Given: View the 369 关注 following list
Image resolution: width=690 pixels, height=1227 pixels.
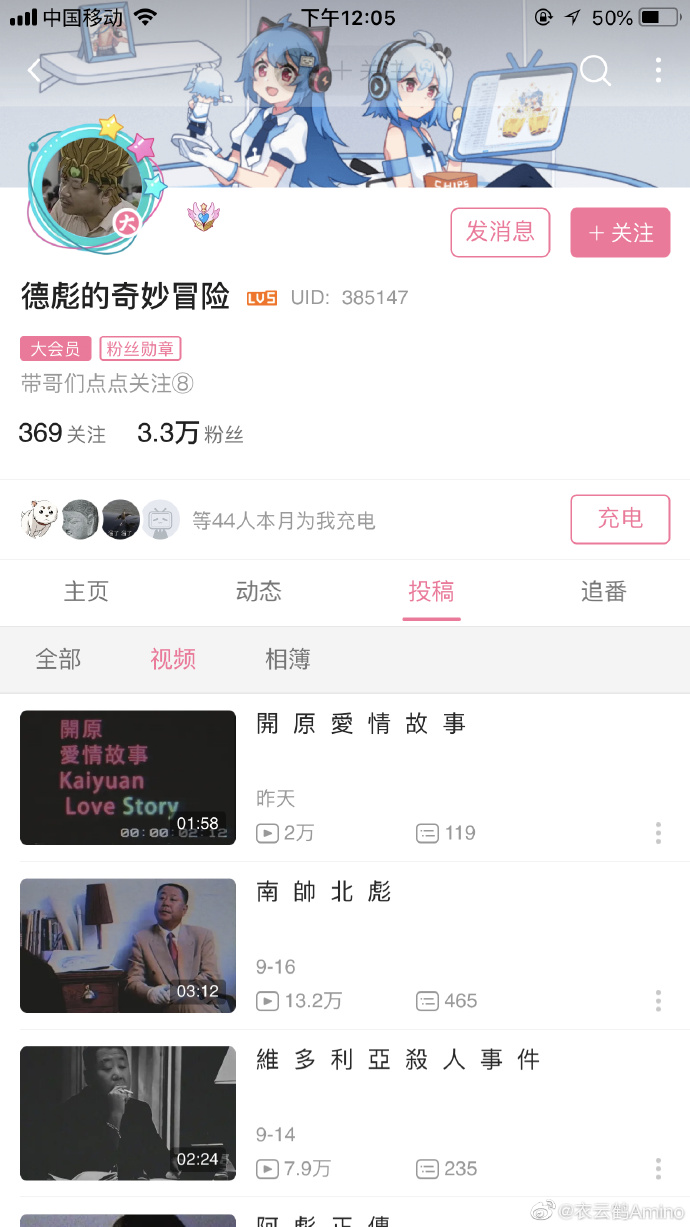Looking at the screenshot, I should pos(62,433).
